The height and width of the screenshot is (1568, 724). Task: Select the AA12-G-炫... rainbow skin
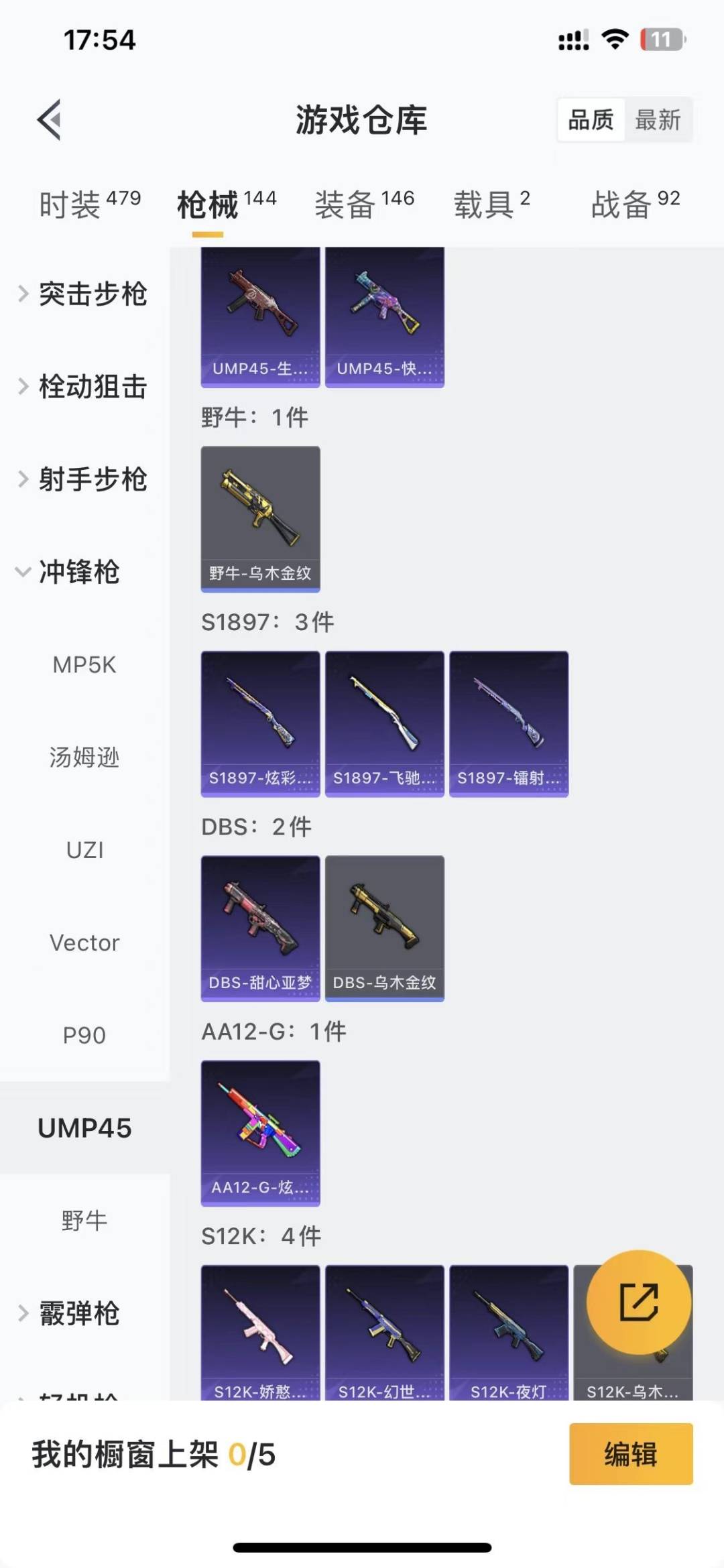point(260,1132)
